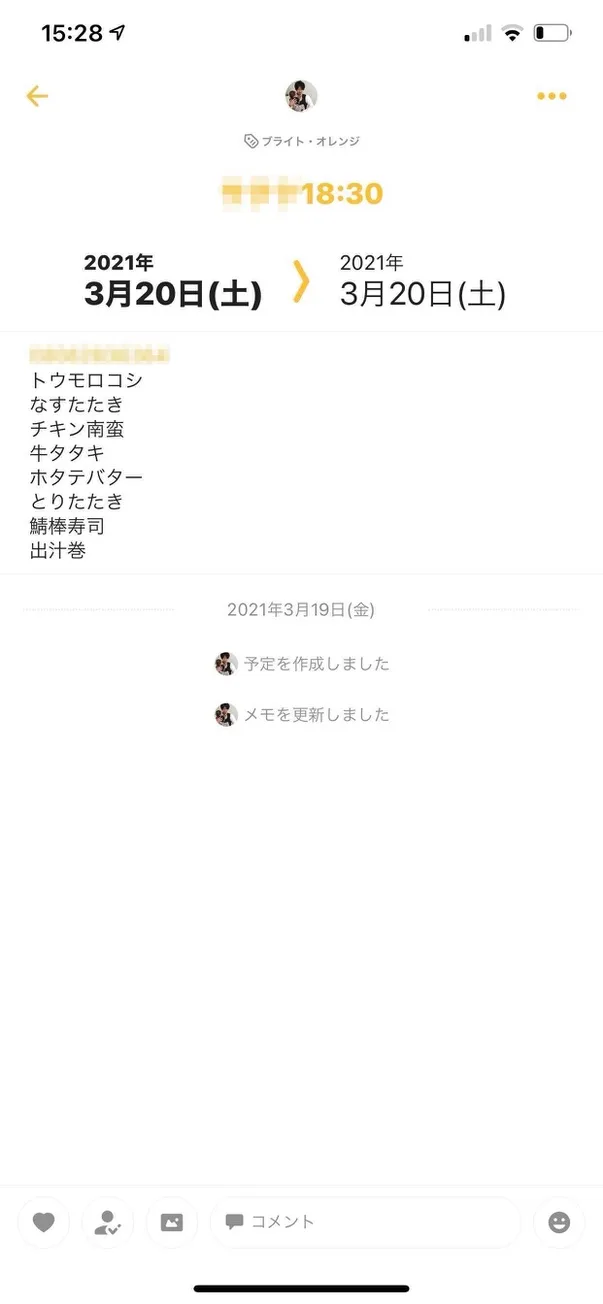Open the emoji smiley picker
603x1304 pixels.
[559, 1222]
